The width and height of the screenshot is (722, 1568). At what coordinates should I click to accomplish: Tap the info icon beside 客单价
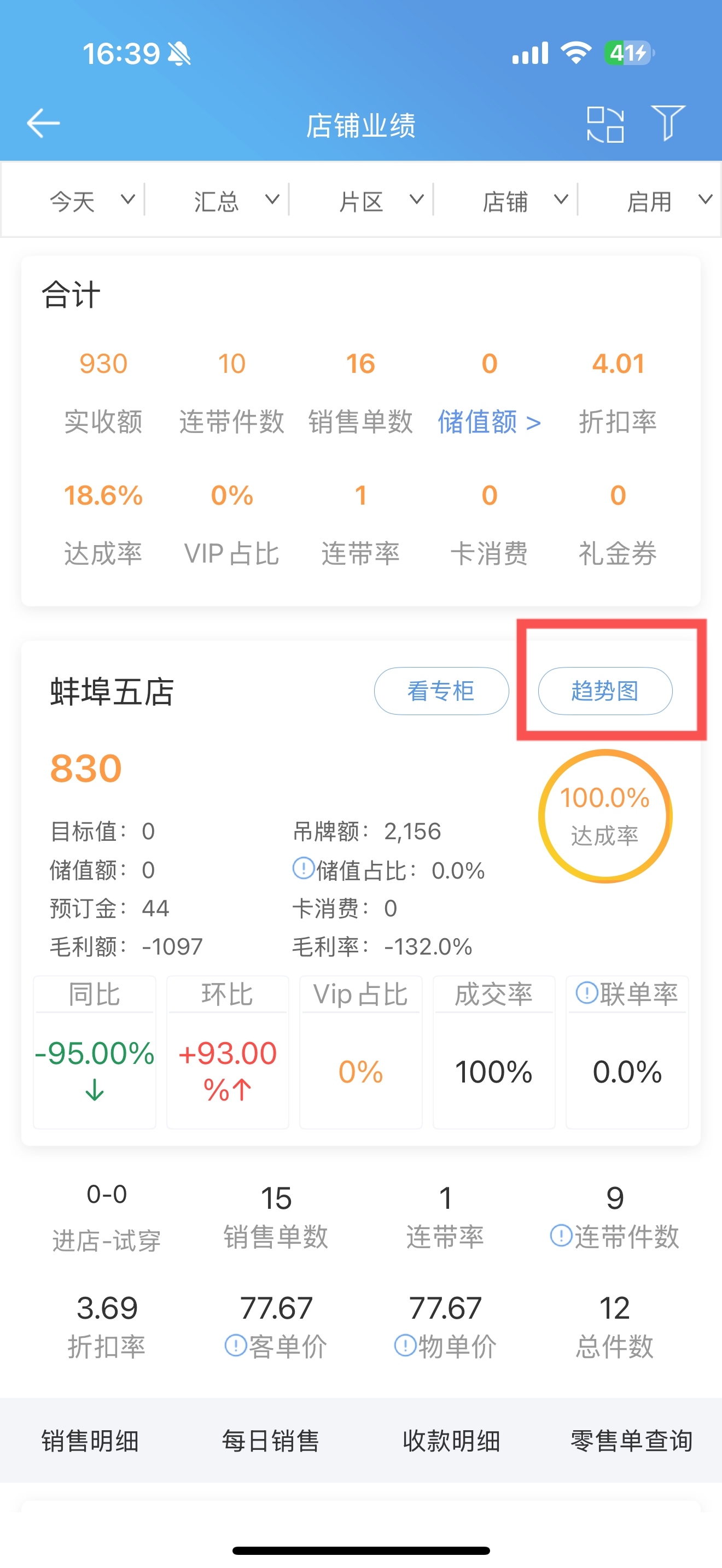click(x=236, y=1345)
